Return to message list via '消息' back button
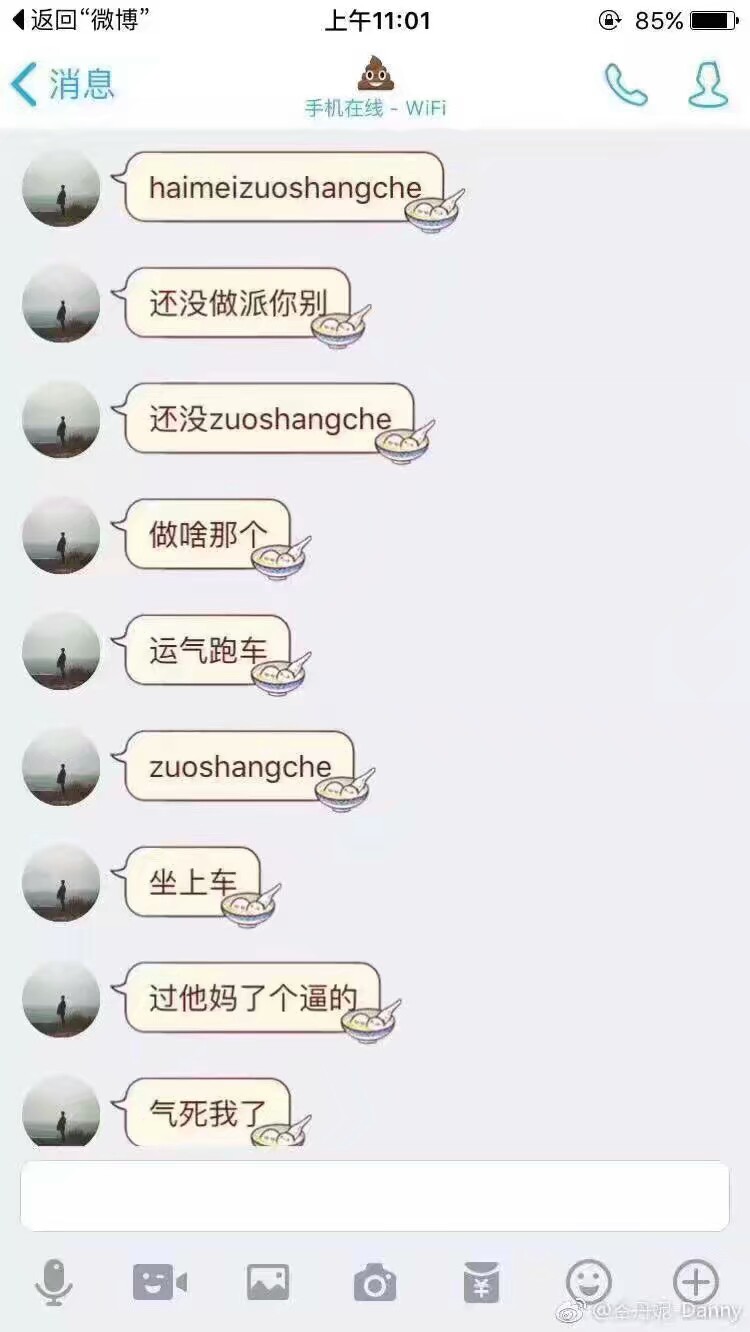This screenshot has width=750, height=1332. coord(62,85)
